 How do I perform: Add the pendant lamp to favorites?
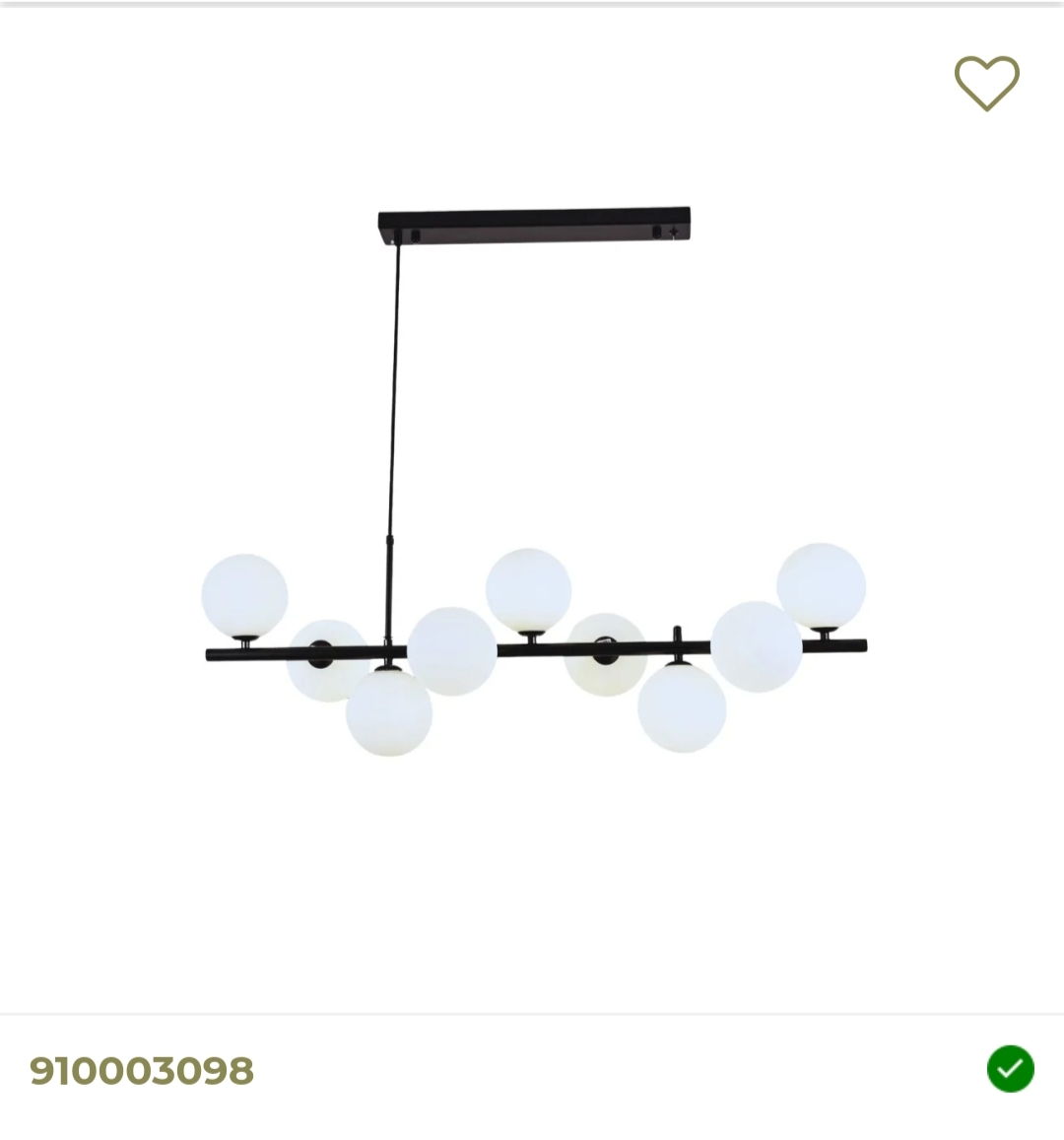coord(986,83)
